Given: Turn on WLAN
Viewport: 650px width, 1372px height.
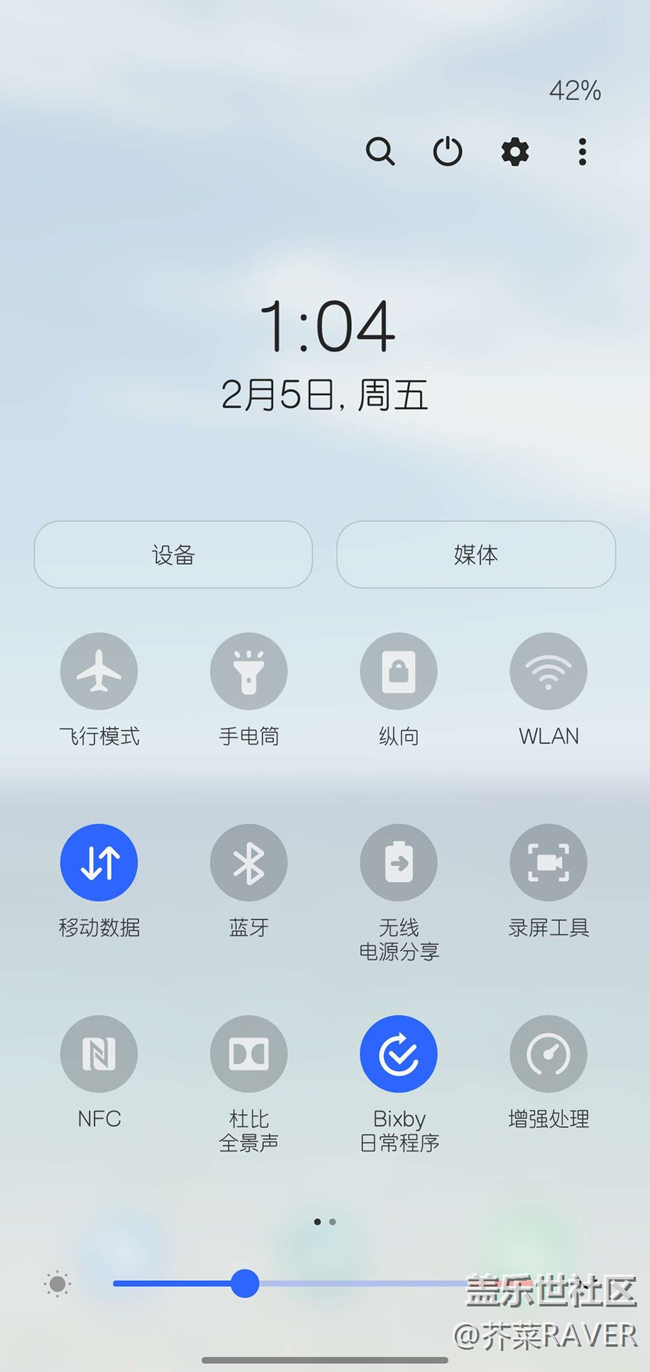Looking at the screenshot, I should pos(548,671).
